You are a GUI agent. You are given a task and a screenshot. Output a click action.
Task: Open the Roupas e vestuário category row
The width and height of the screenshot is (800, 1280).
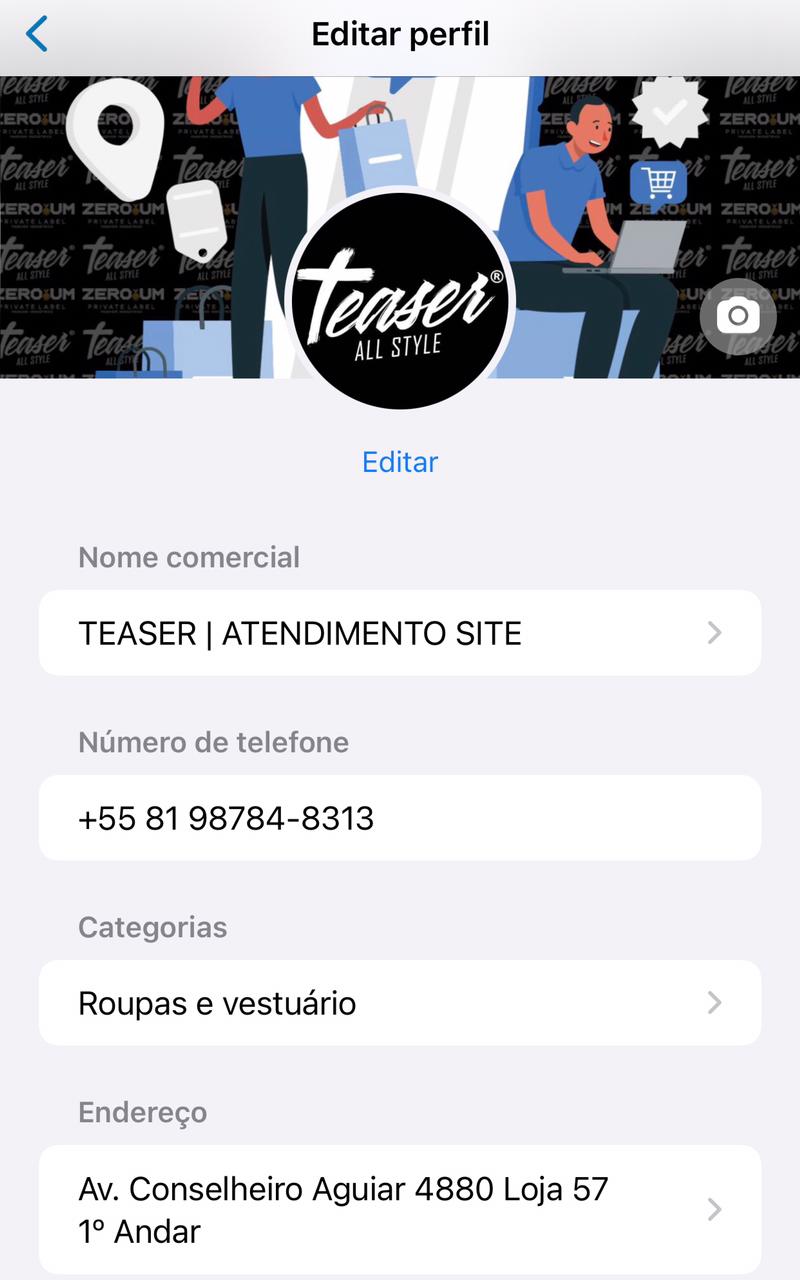400,1002
